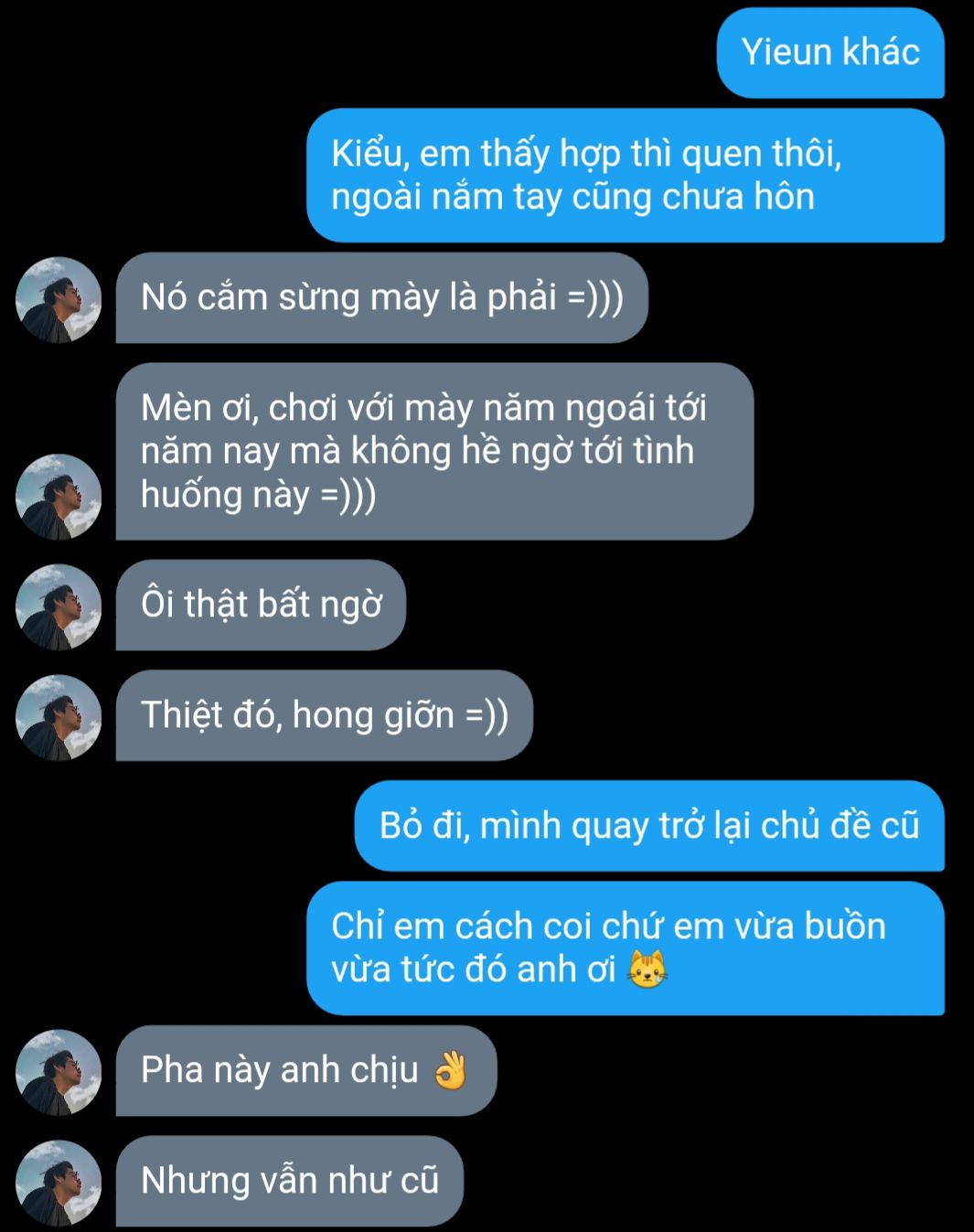The image size is (974, 1232).
Task: Select the "Bỏ đi, mình quay trở lại" message
Action: point(648,826)
